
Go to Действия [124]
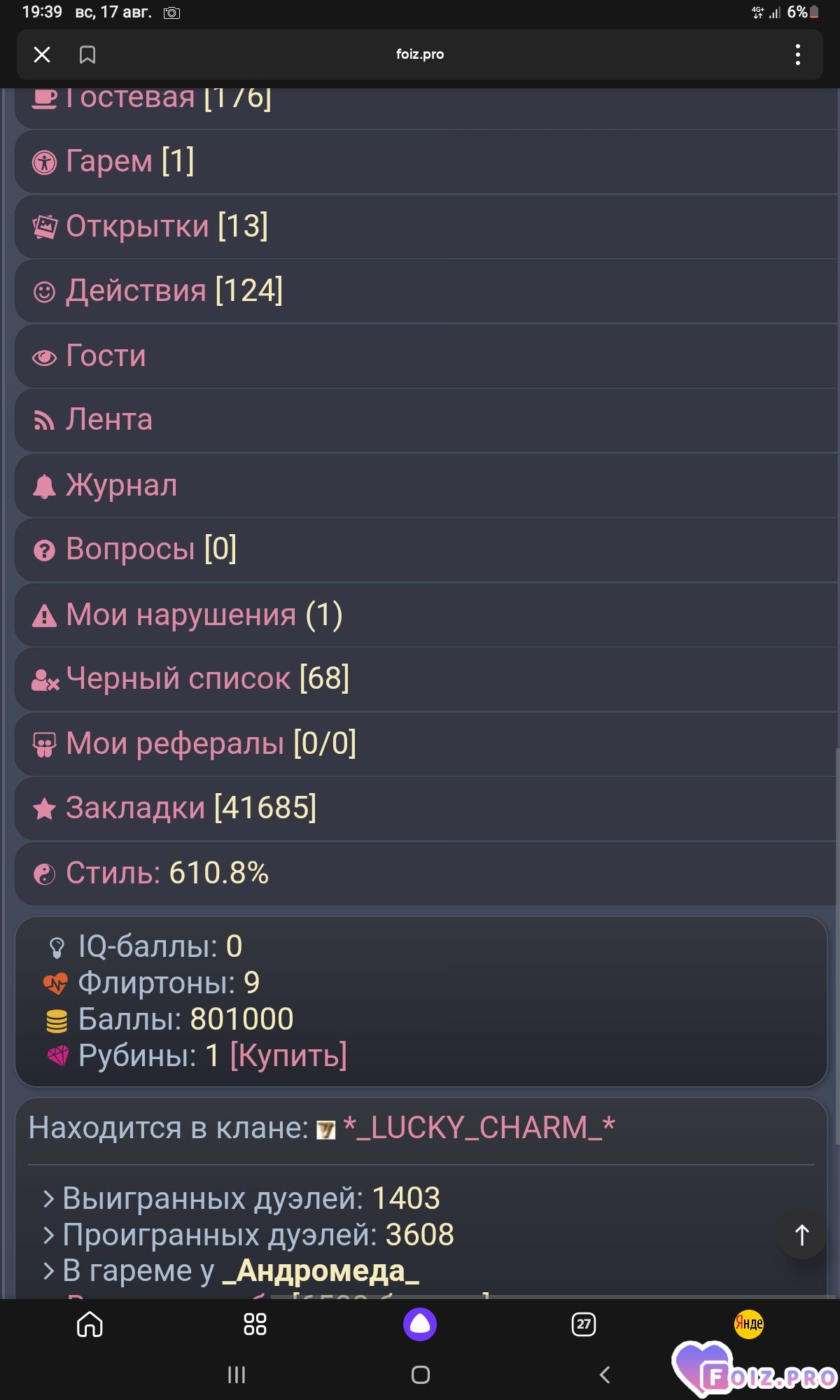pos(427,290)
